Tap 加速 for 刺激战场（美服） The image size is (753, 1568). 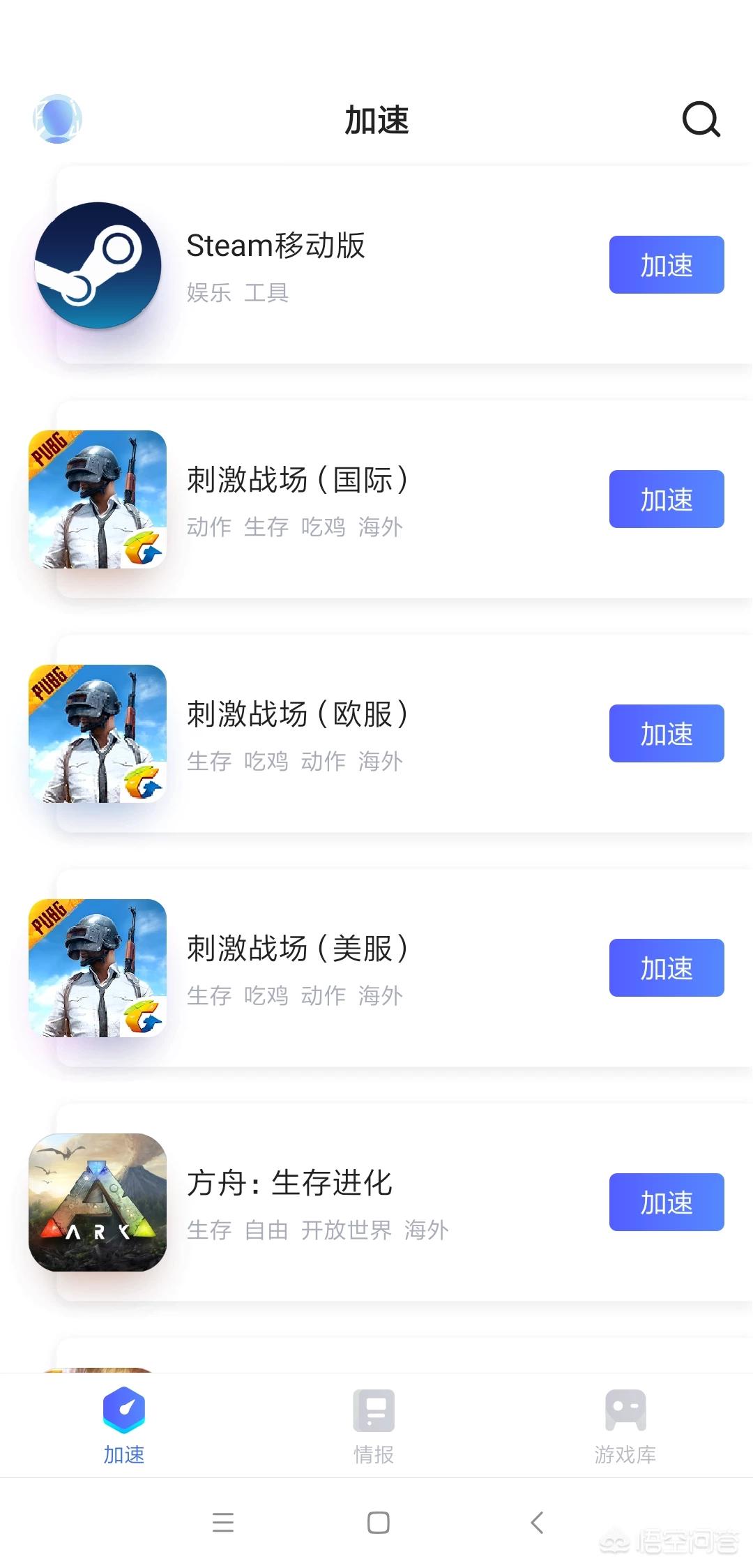666,968
